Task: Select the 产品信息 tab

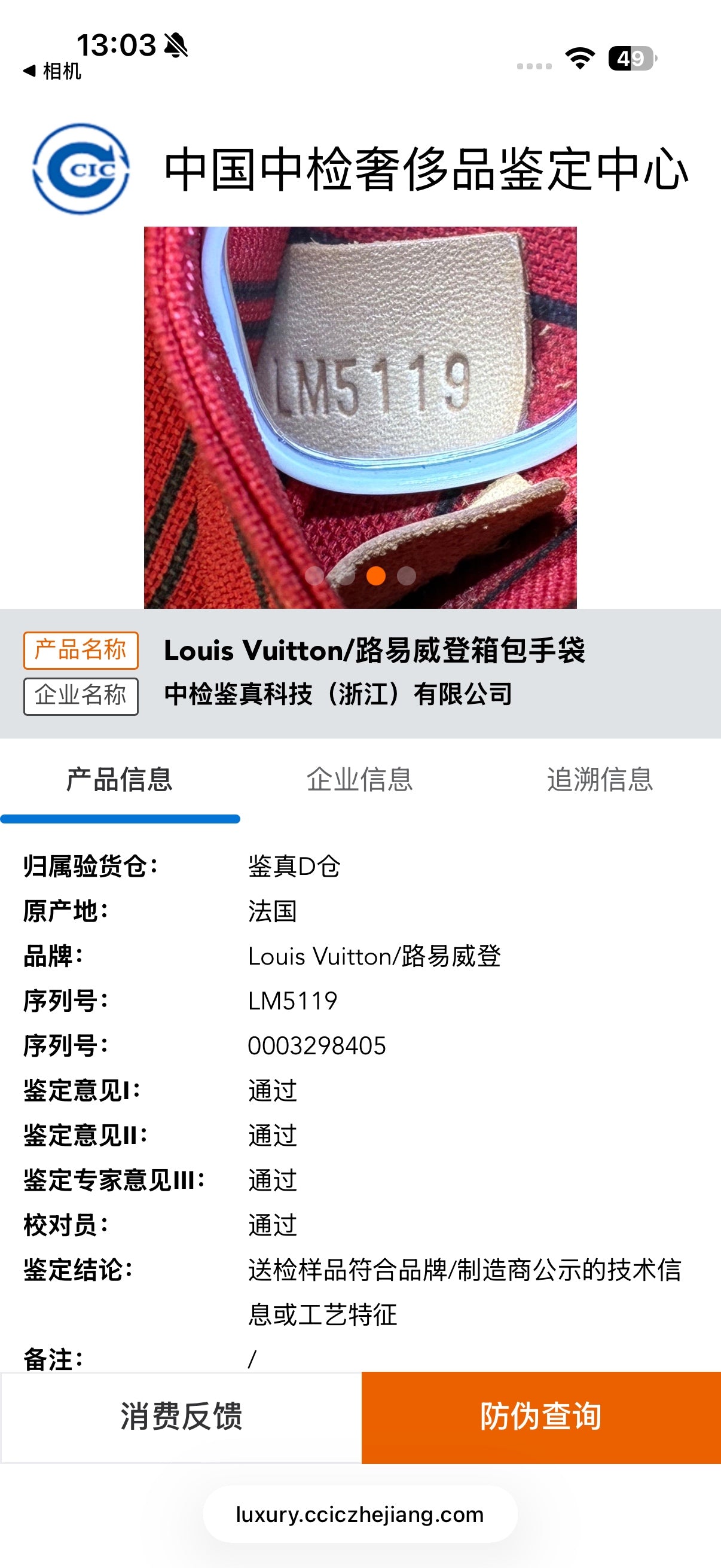Action: point(120,780)
